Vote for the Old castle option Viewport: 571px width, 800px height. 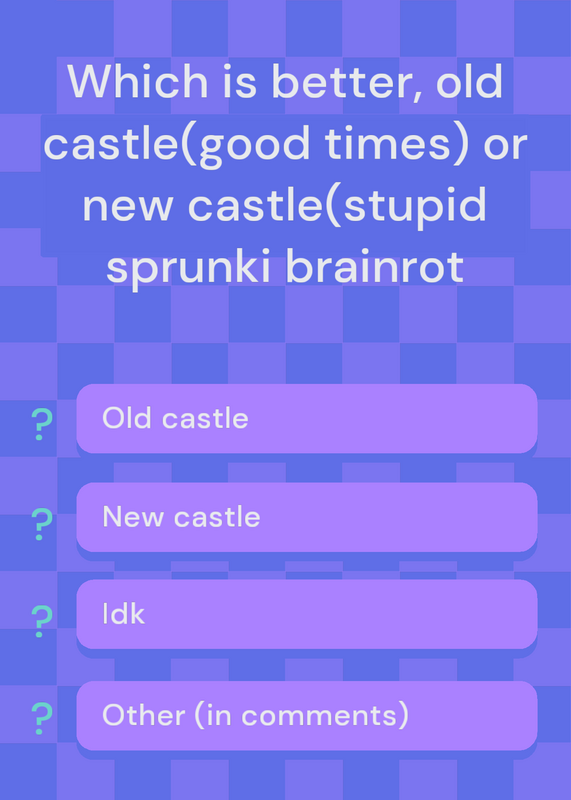(x=307, y=418)
